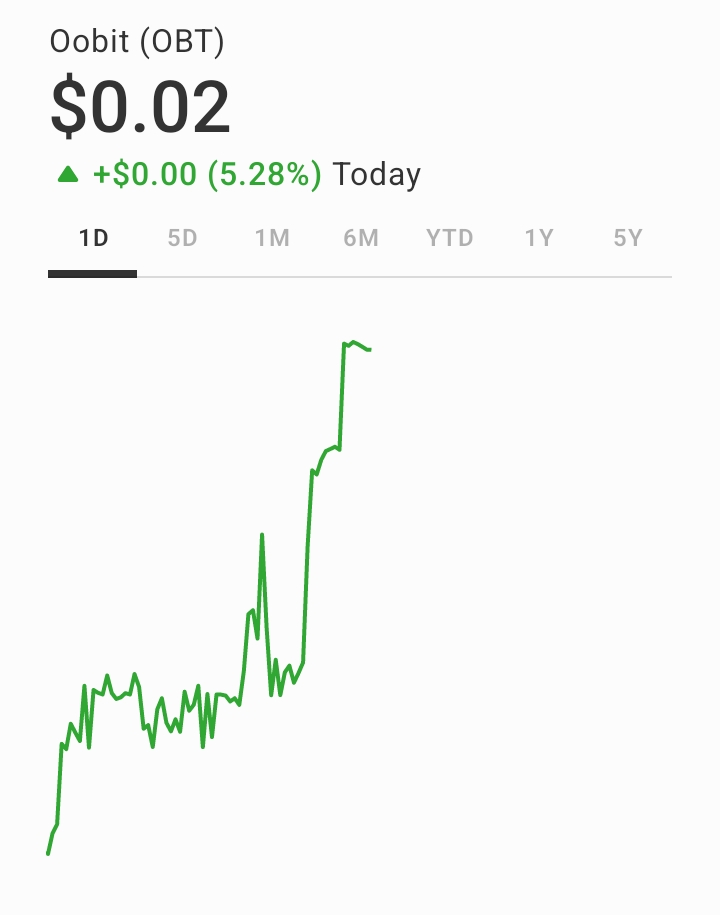Open the 1Y chart range

click(538, 239)
